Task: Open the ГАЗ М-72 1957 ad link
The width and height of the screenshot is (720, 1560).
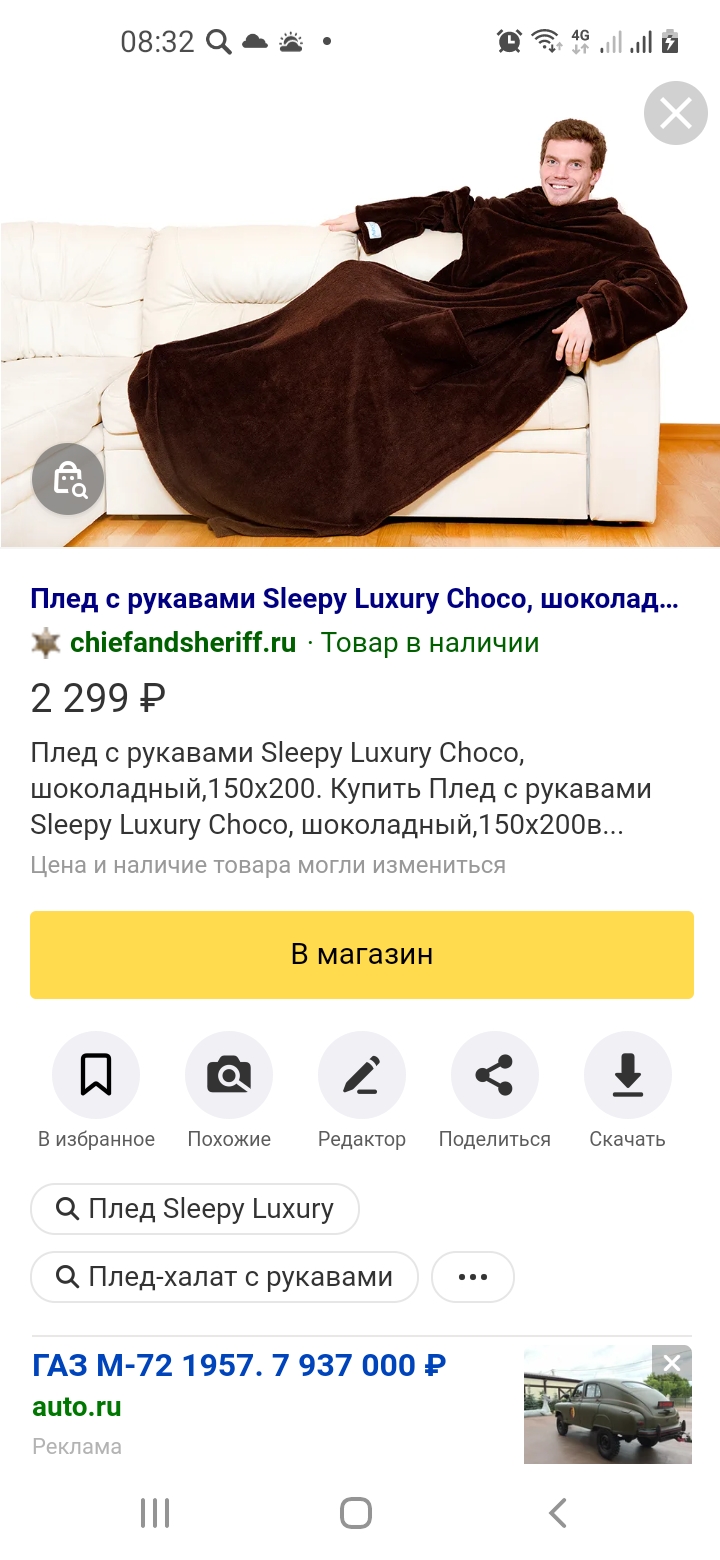Action: 239,1365
